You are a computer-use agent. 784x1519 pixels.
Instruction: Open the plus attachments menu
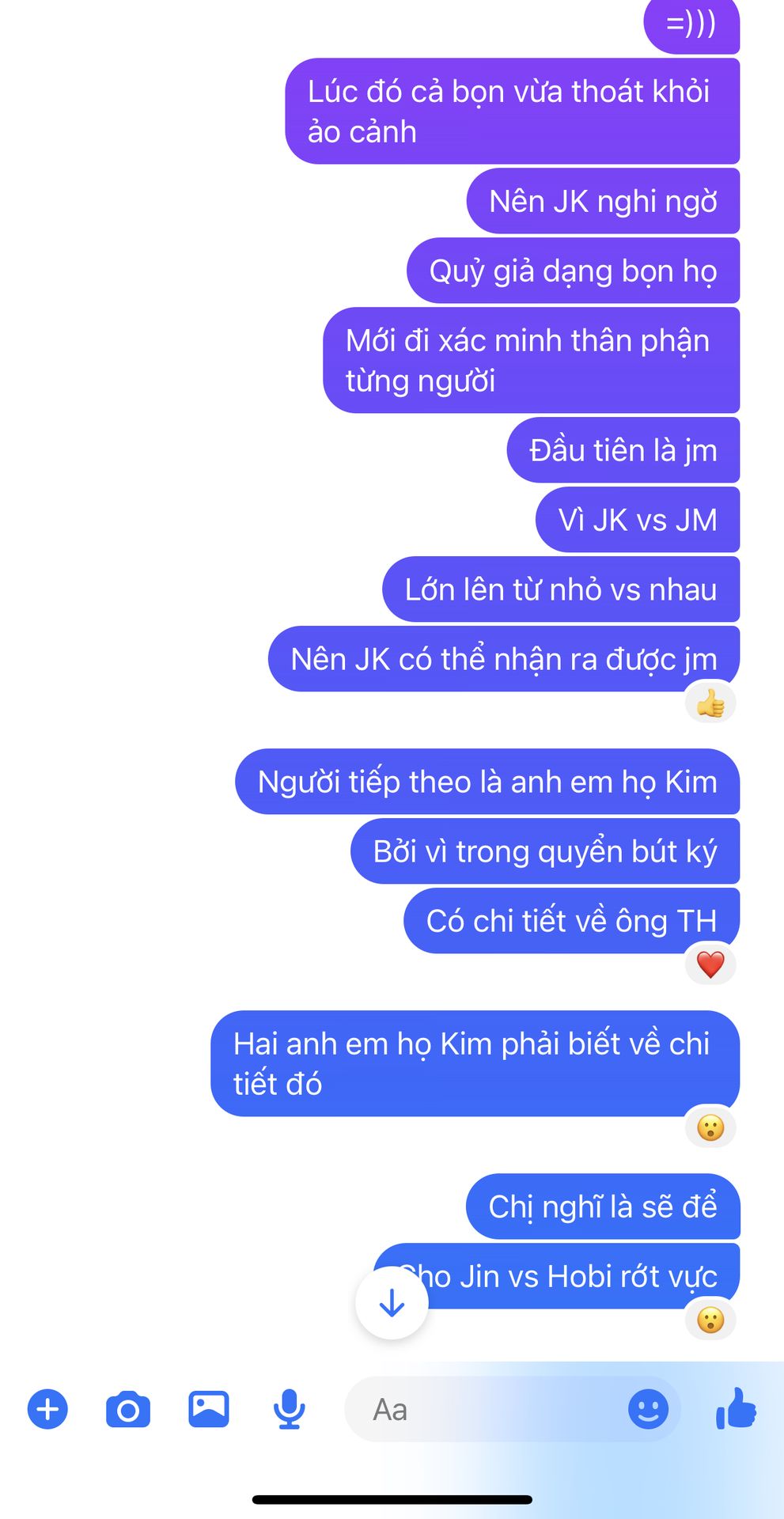click(x=48, y=1409)
